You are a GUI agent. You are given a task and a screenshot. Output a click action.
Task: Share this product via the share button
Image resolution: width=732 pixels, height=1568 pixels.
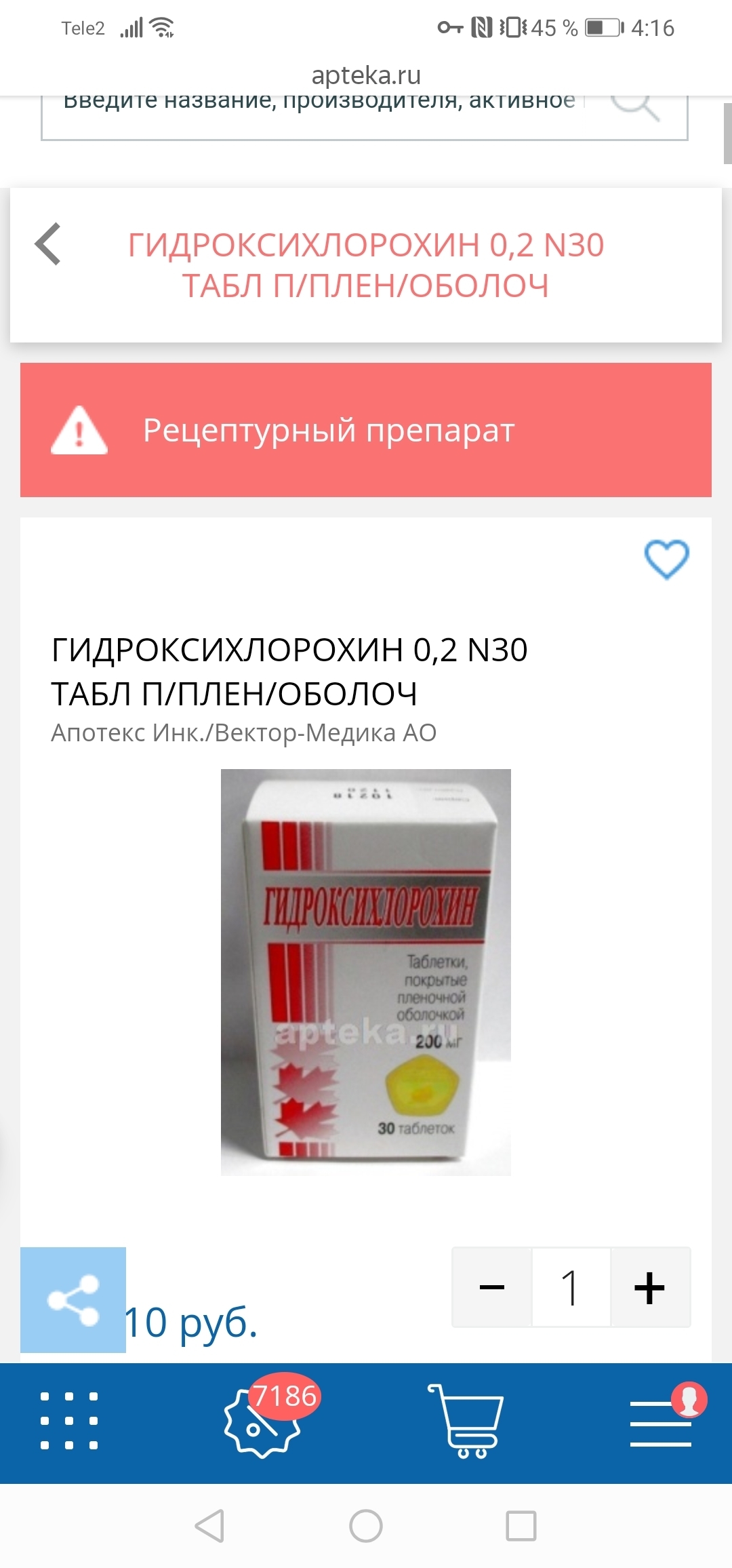point(73,1300)
